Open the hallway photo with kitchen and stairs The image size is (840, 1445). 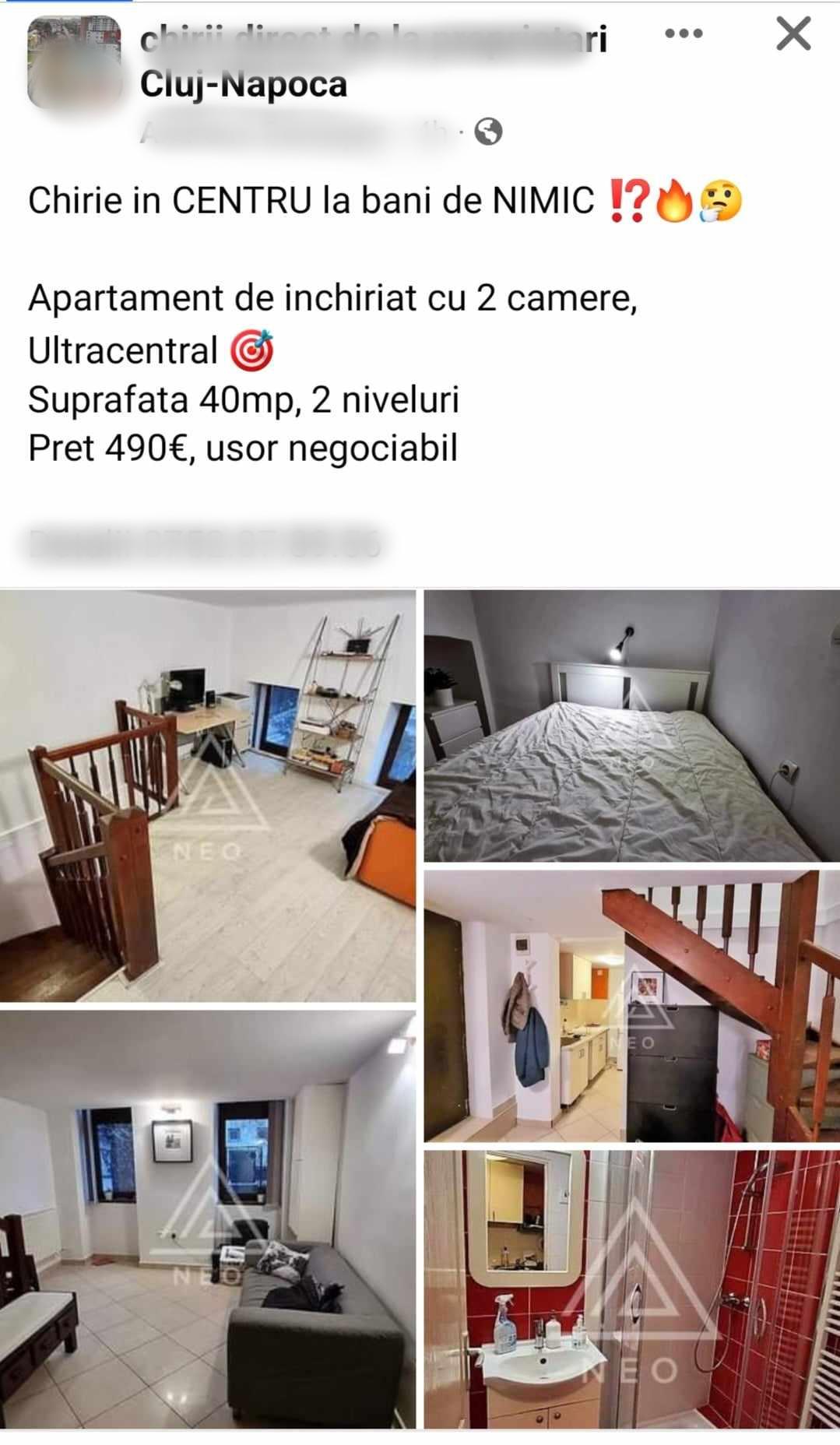tap(631, 1006)
